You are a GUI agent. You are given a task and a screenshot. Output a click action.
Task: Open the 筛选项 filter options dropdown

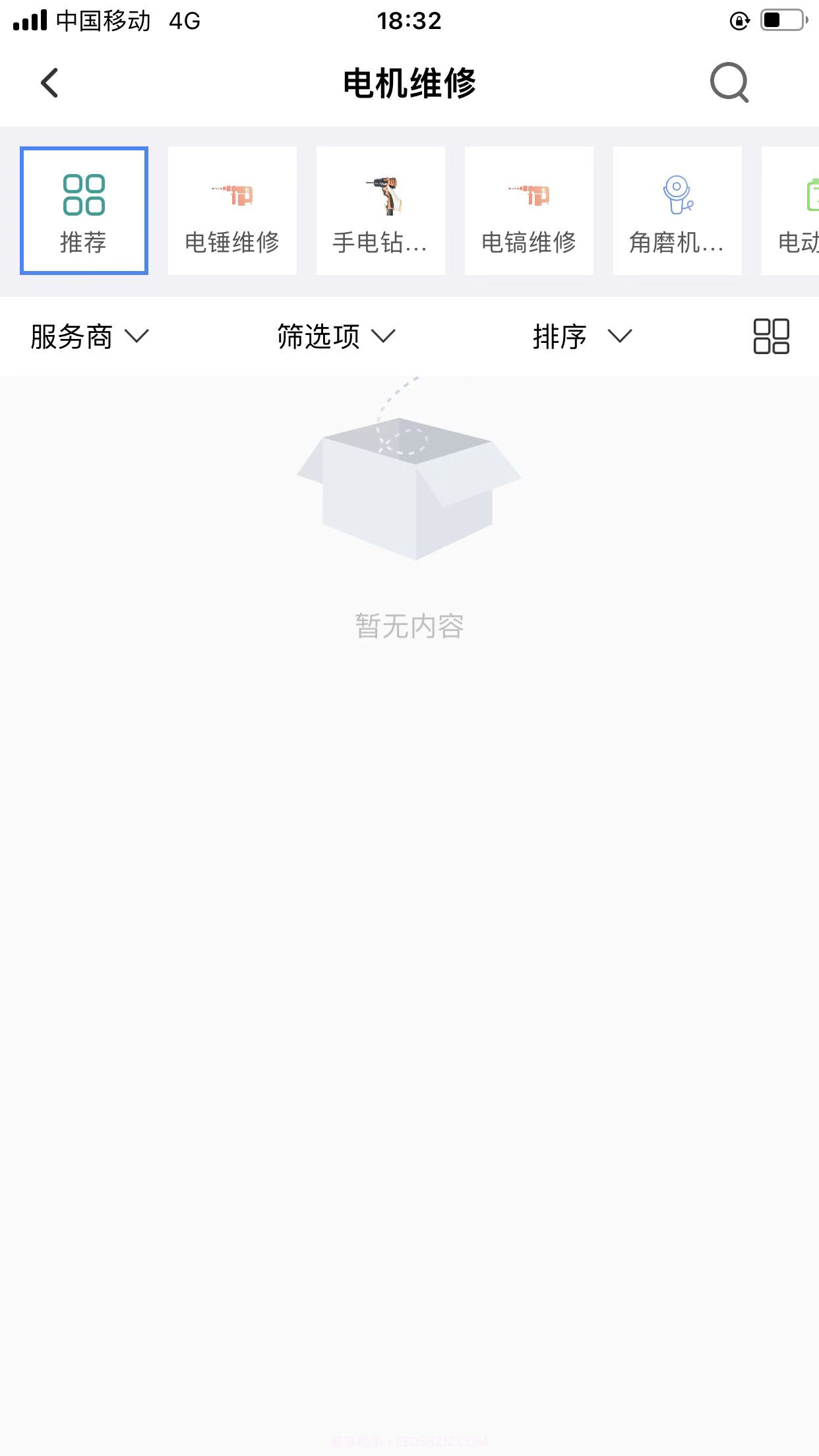click(336, 336)
